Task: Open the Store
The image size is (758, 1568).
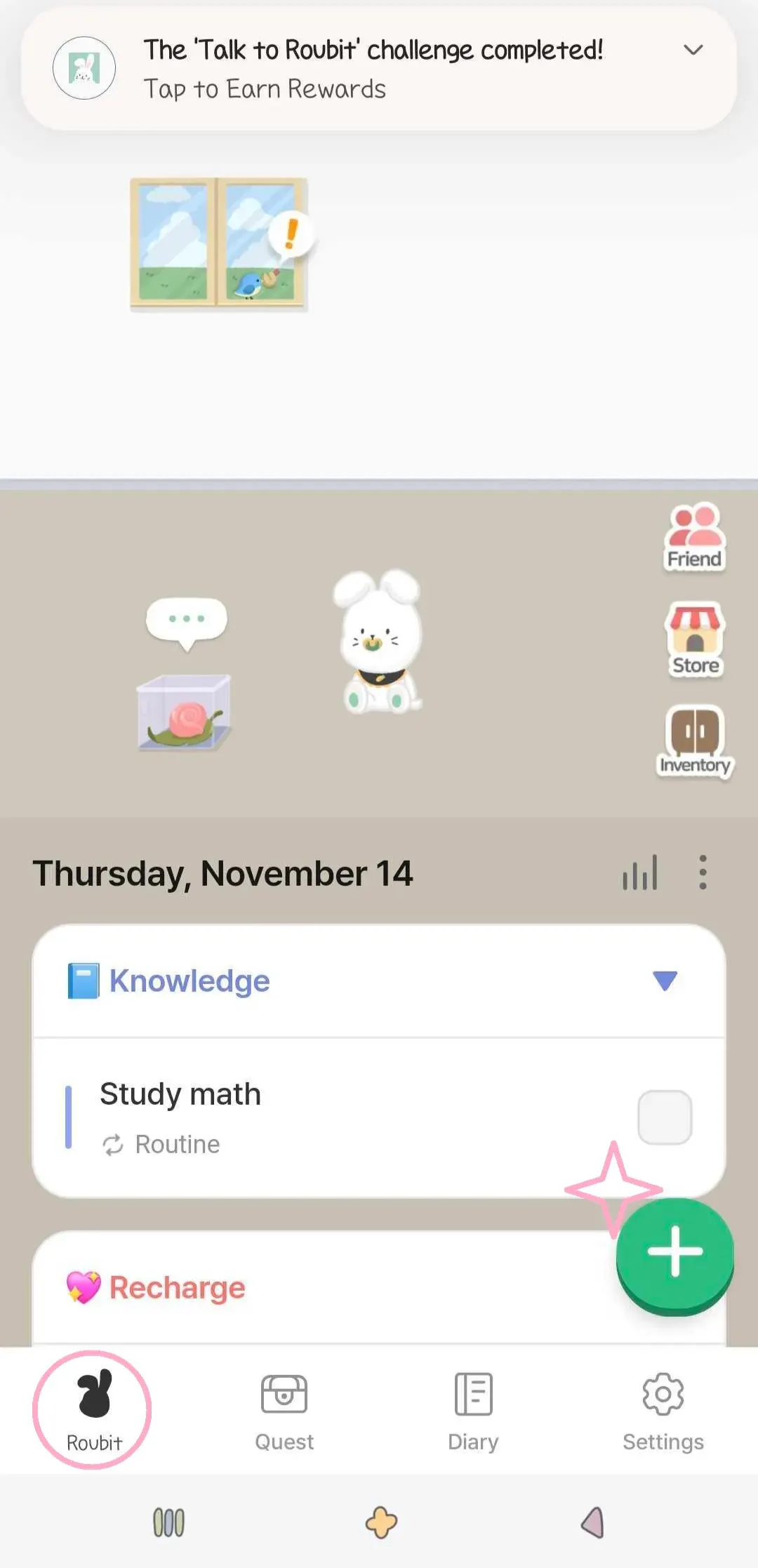Action: (695, 639)
